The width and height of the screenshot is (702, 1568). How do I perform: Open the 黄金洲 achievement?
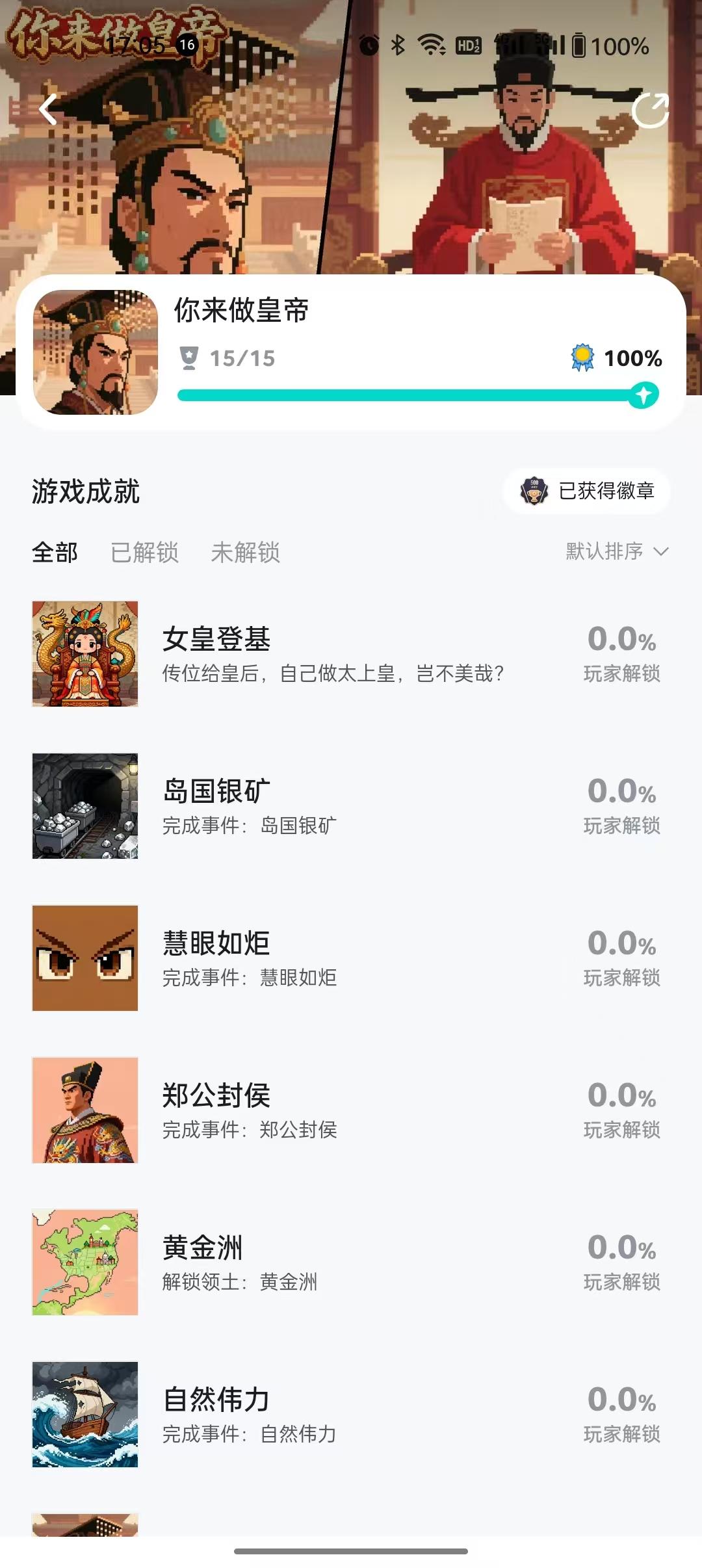[x=344, y=1262]
